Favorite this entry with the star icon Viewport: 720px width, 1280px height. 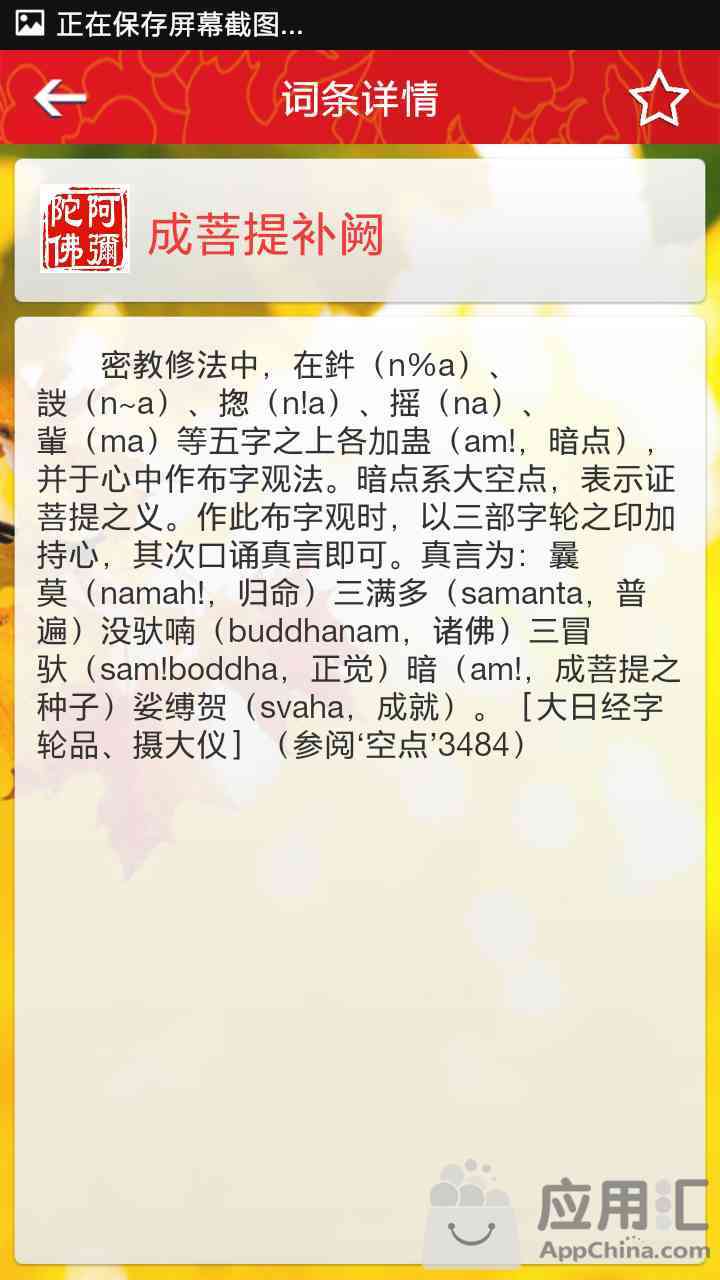pyautogui.click(x=659, y=98)
